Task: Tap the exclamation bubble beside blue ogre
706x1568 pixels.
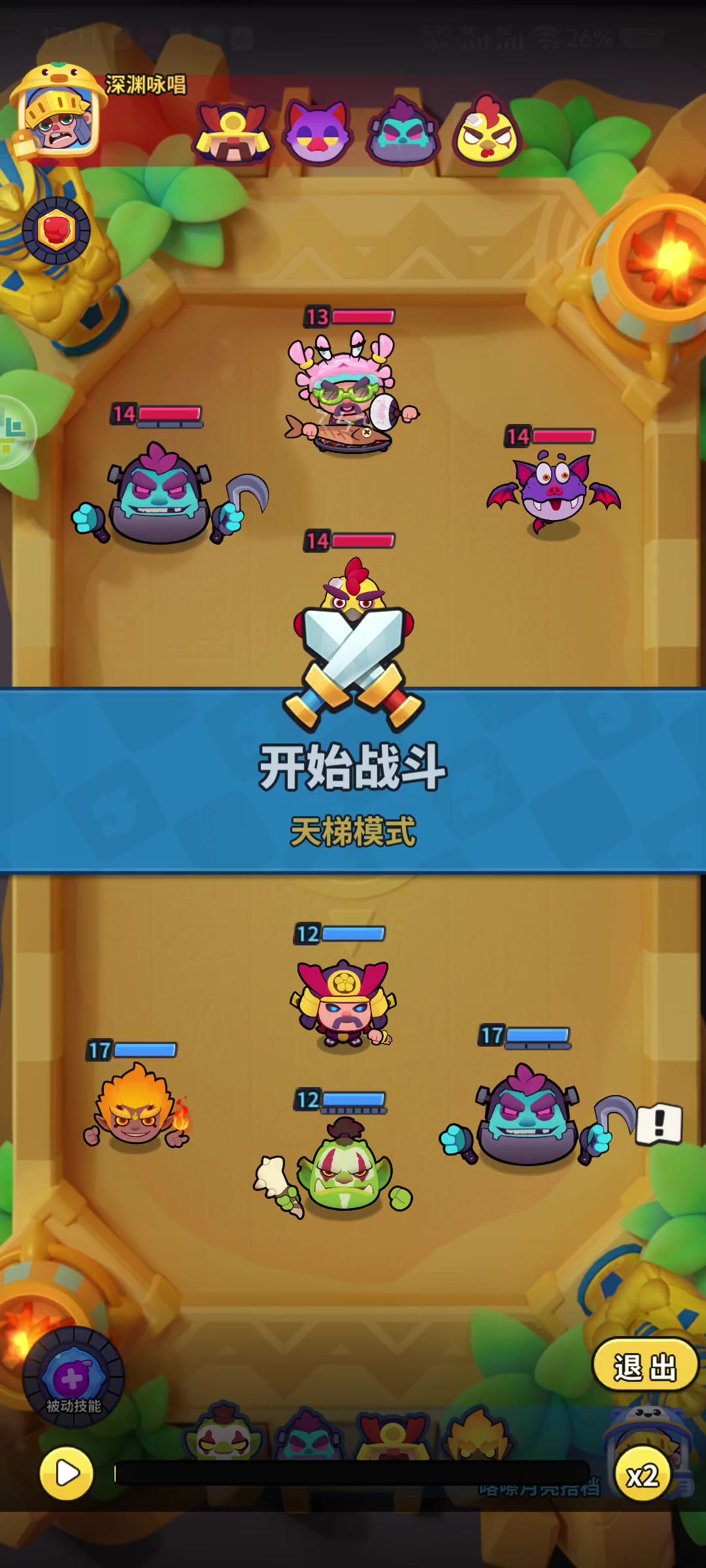Action: pos(660,1124)
